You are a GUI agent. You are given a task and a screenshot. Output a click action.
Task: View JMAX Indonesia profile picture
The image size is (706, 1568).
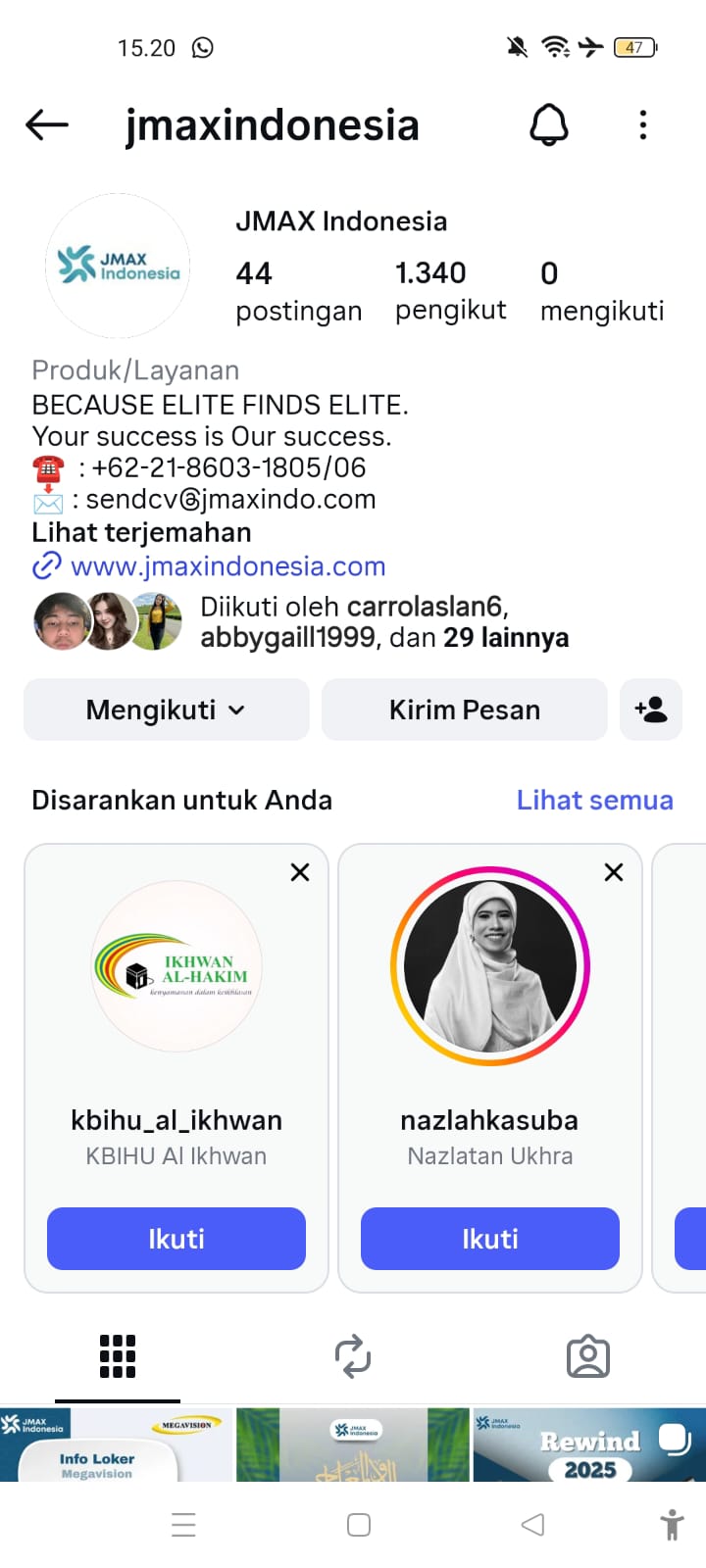pos(118,266)
